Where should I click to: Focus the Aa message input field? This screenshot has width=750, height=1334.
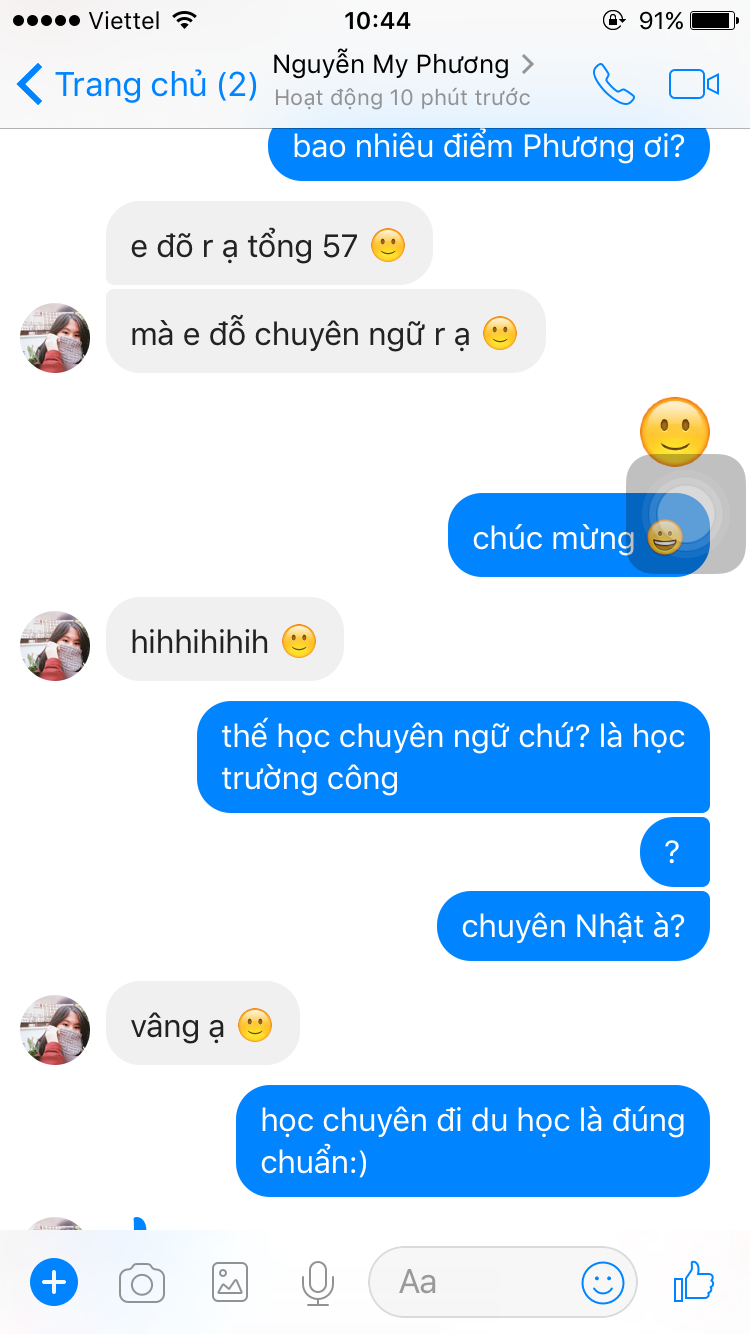[470, 1281]
